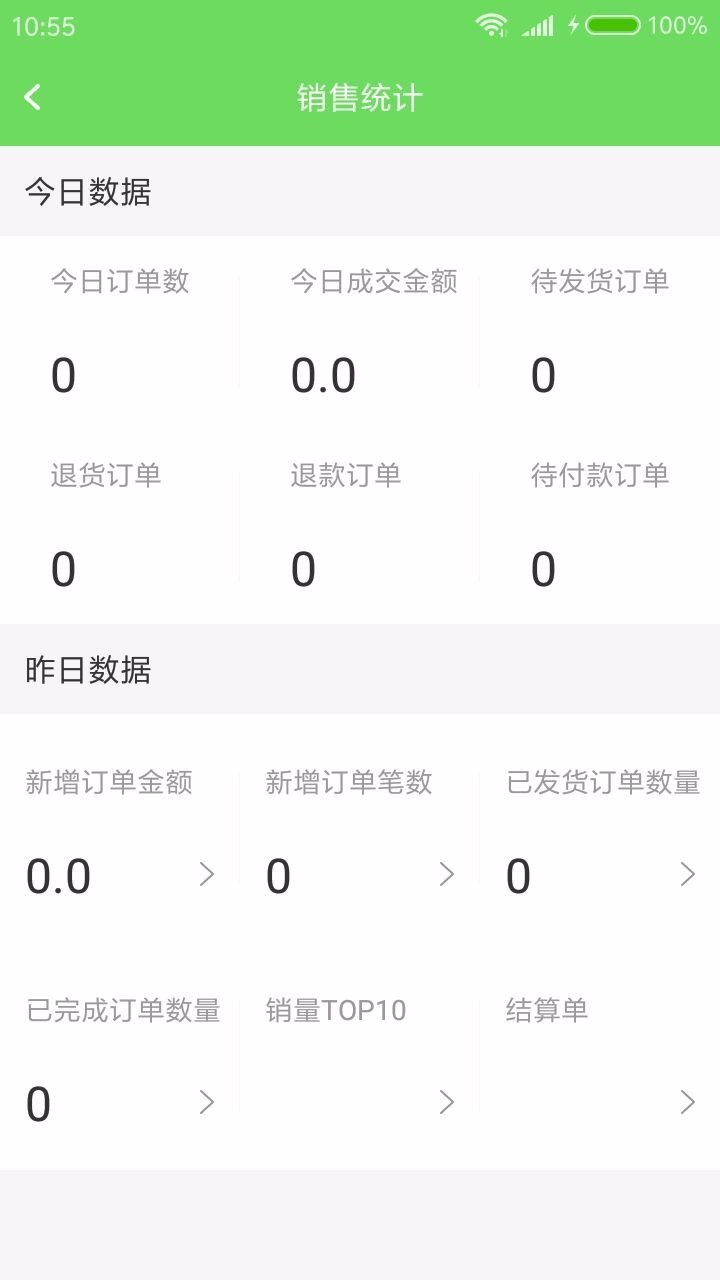Image resolution: width=720 pixels, height=1280 pixels.
Task: Open the 新增订单金额 details
Action: click(x=120, y=830)
